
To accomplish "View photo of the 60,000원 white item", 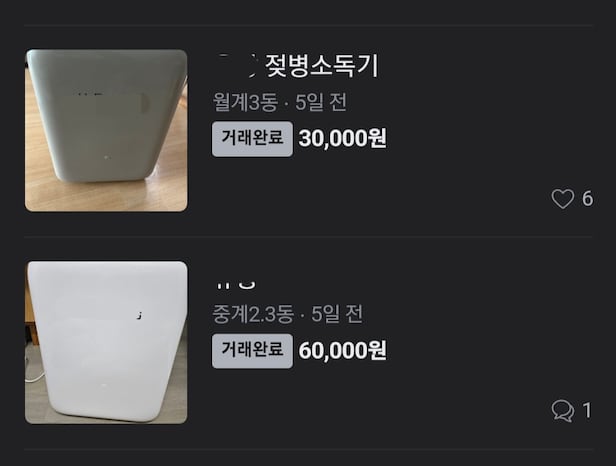I will 106,342.
